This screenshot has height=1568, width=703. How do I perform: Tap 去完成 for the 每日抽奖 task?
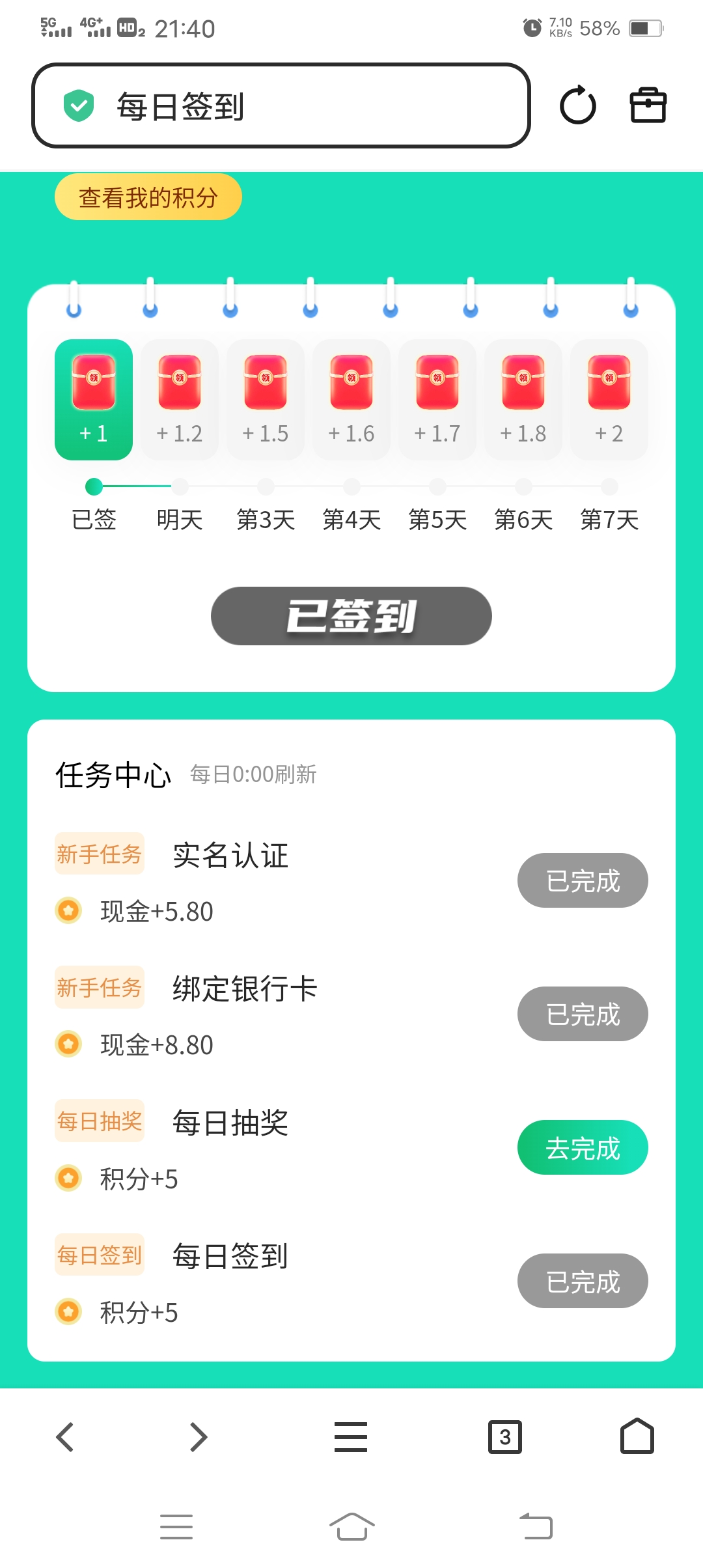(582, 1147)
